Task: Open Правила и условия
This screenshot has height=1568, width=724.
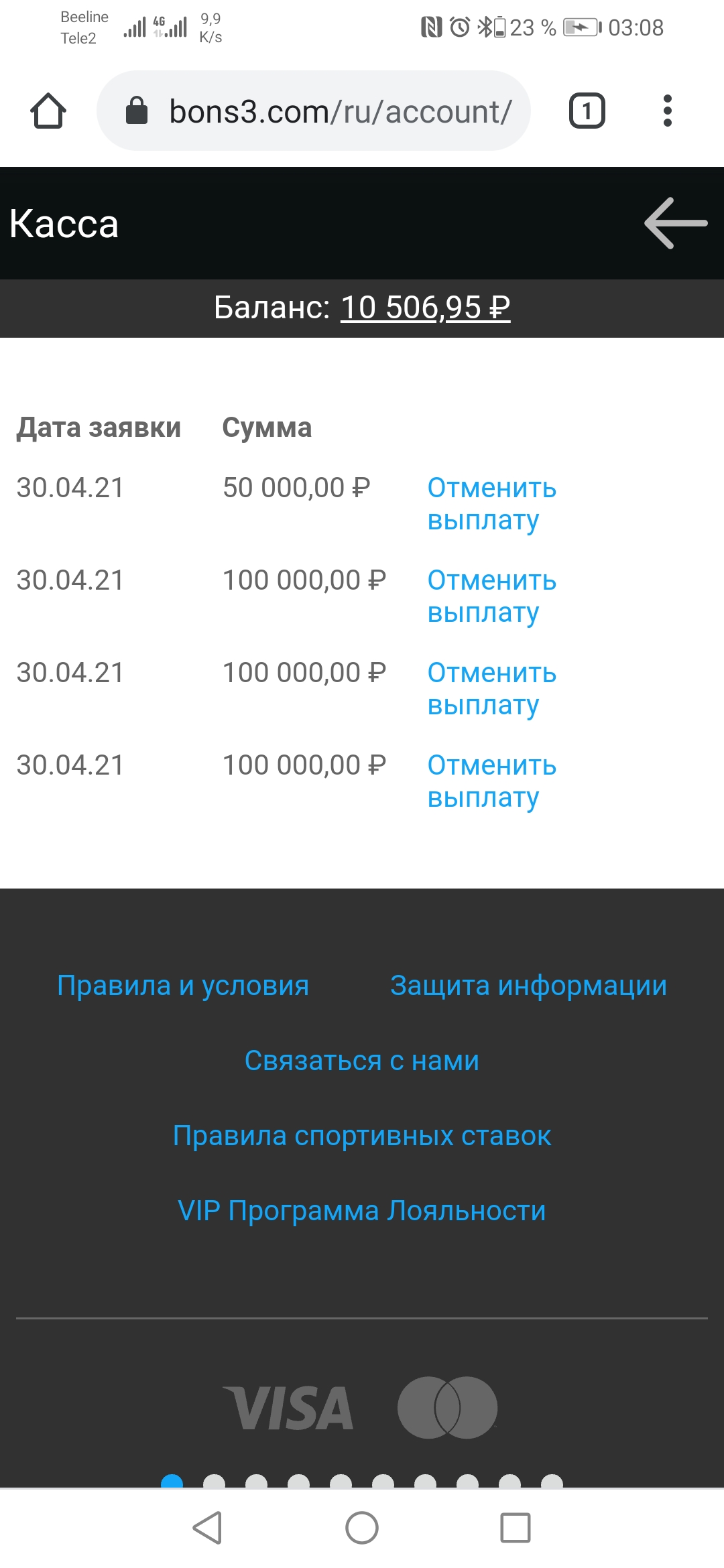Action: tap(183, 986)
